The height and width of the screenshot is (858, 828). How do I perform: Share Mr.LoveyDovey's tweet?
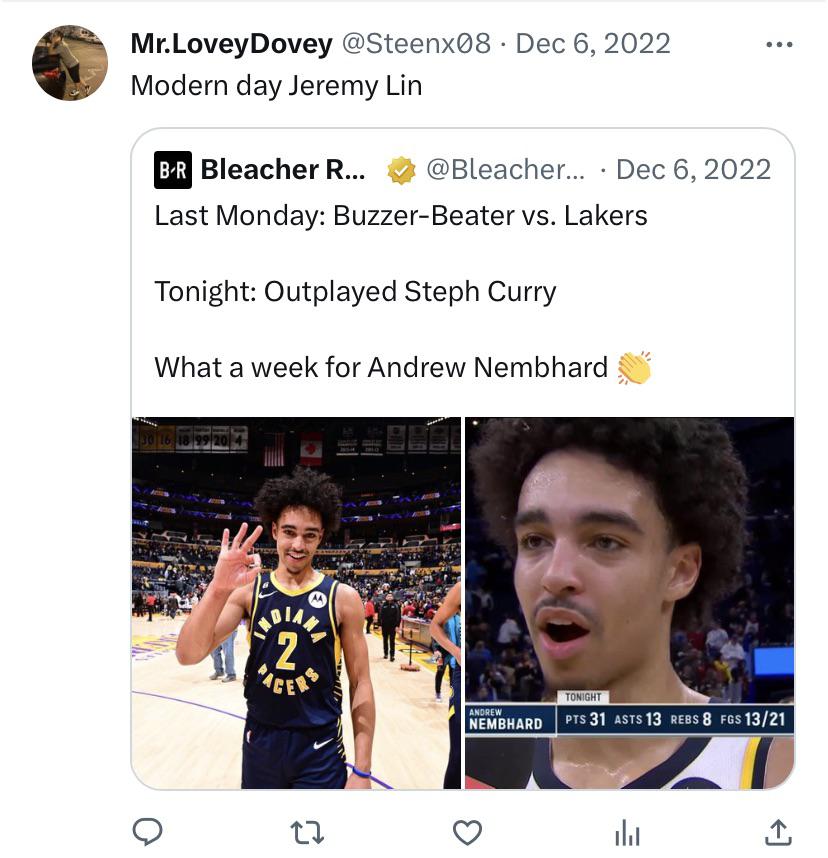pos(778,832)
